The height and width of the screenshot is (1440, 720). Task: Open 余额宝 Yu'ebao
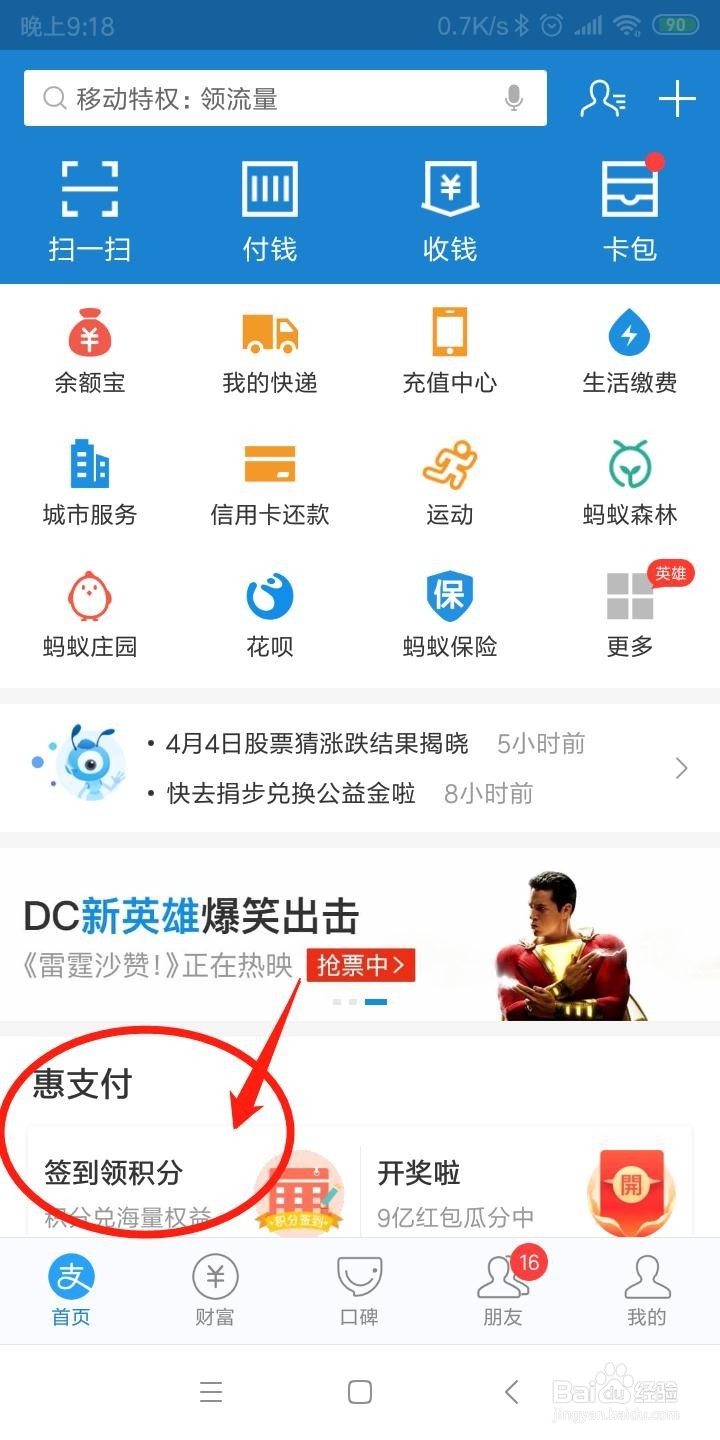tap(88, 350)
